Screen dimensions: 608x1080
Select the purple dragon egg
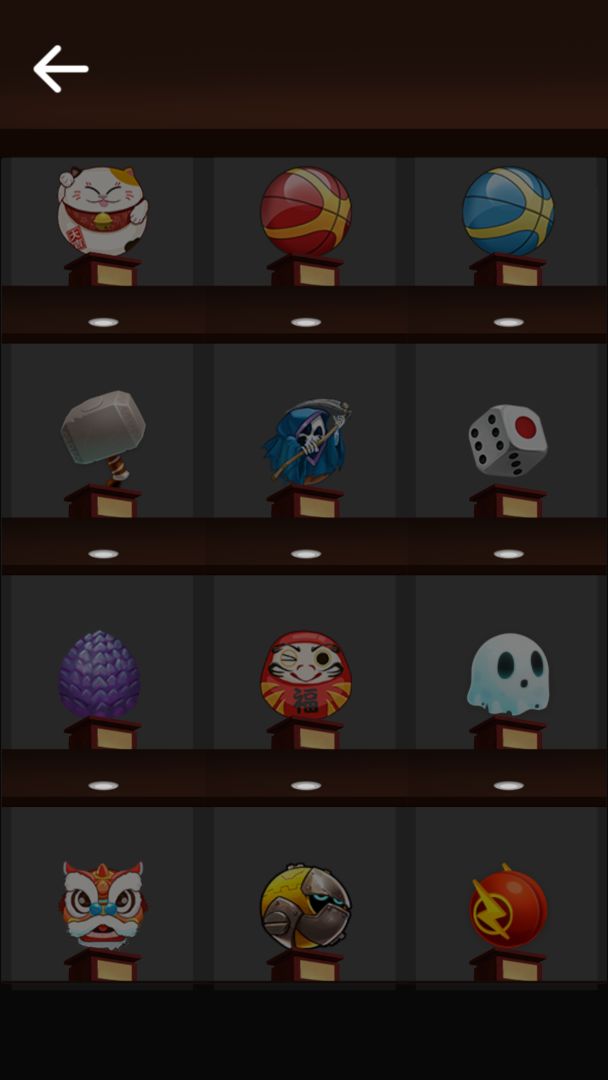(x=99, y=674)
